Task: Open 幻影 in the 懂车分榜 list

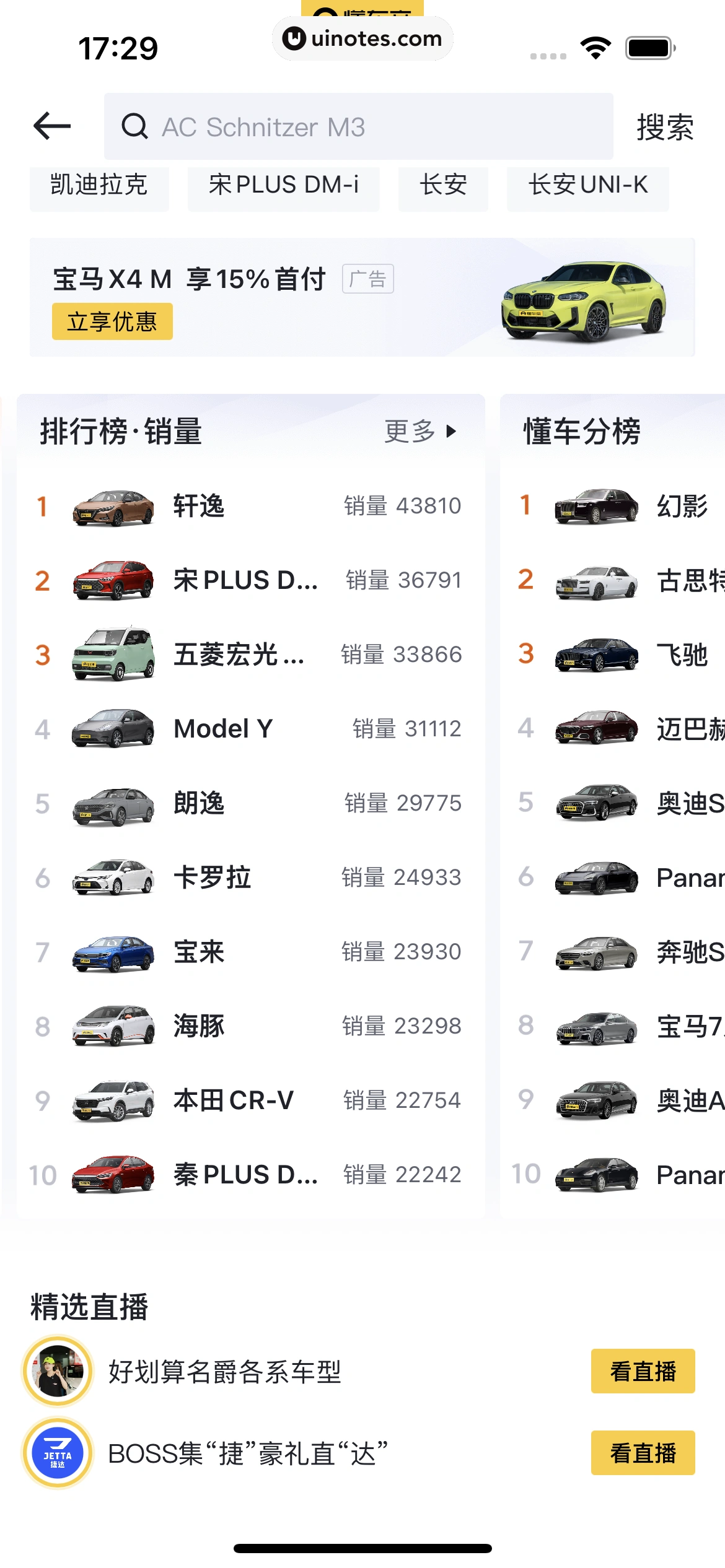Action: tap(620, 507)
